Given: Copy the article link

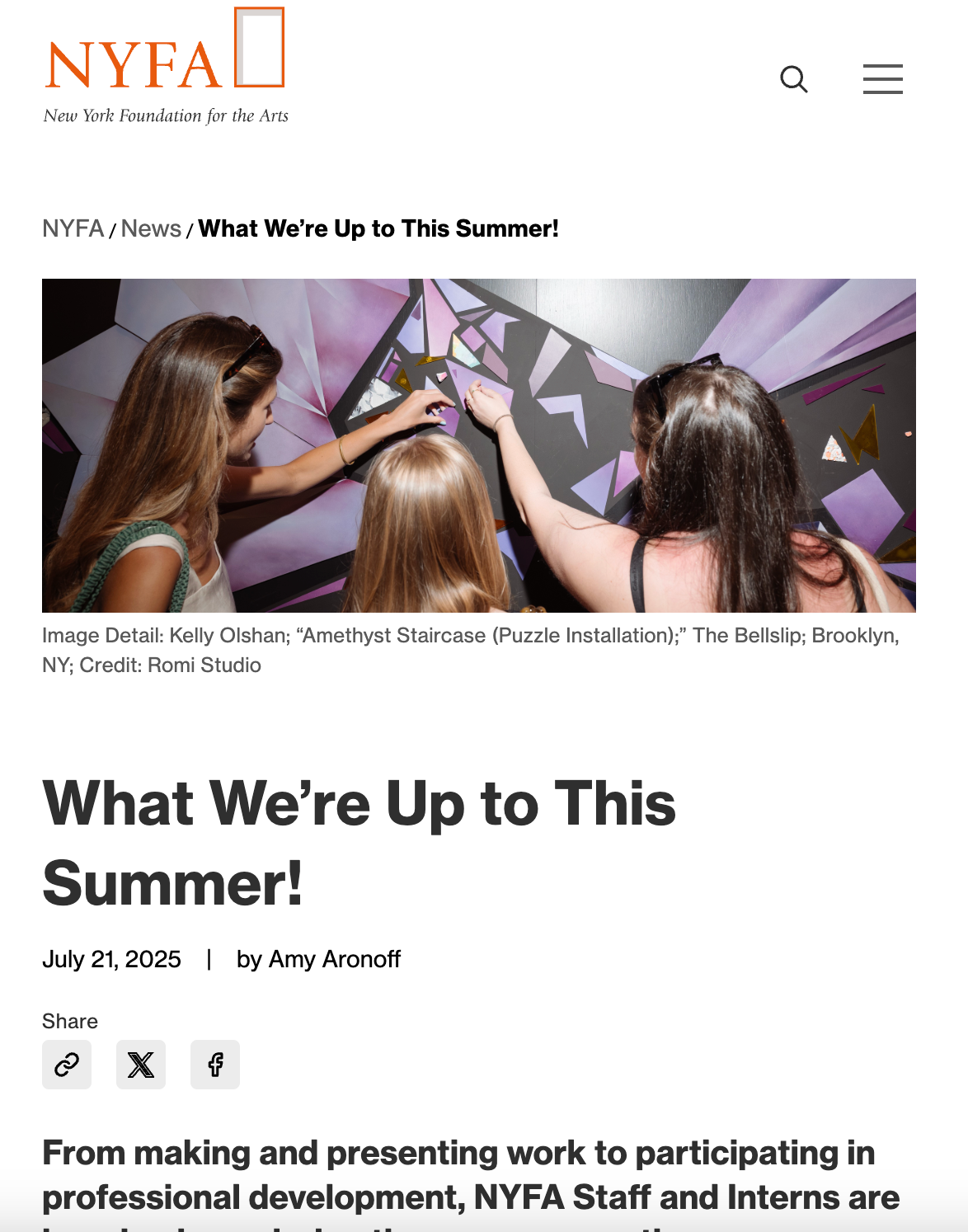Looking at the screenshot, I should click(x=67, y=1065).
